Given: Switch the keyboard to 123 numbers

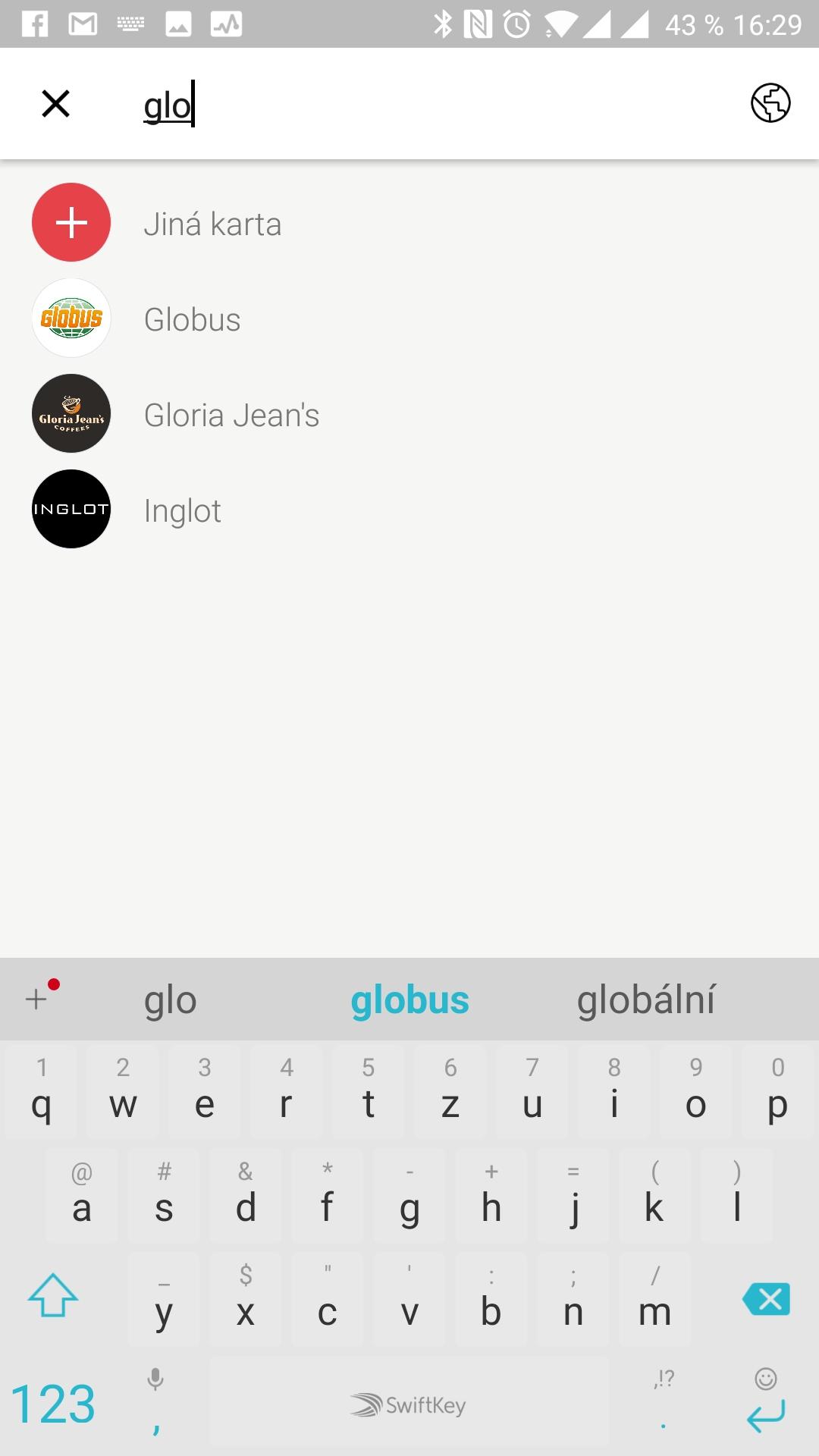Looking at the screenshot, I should [53, 1404].
